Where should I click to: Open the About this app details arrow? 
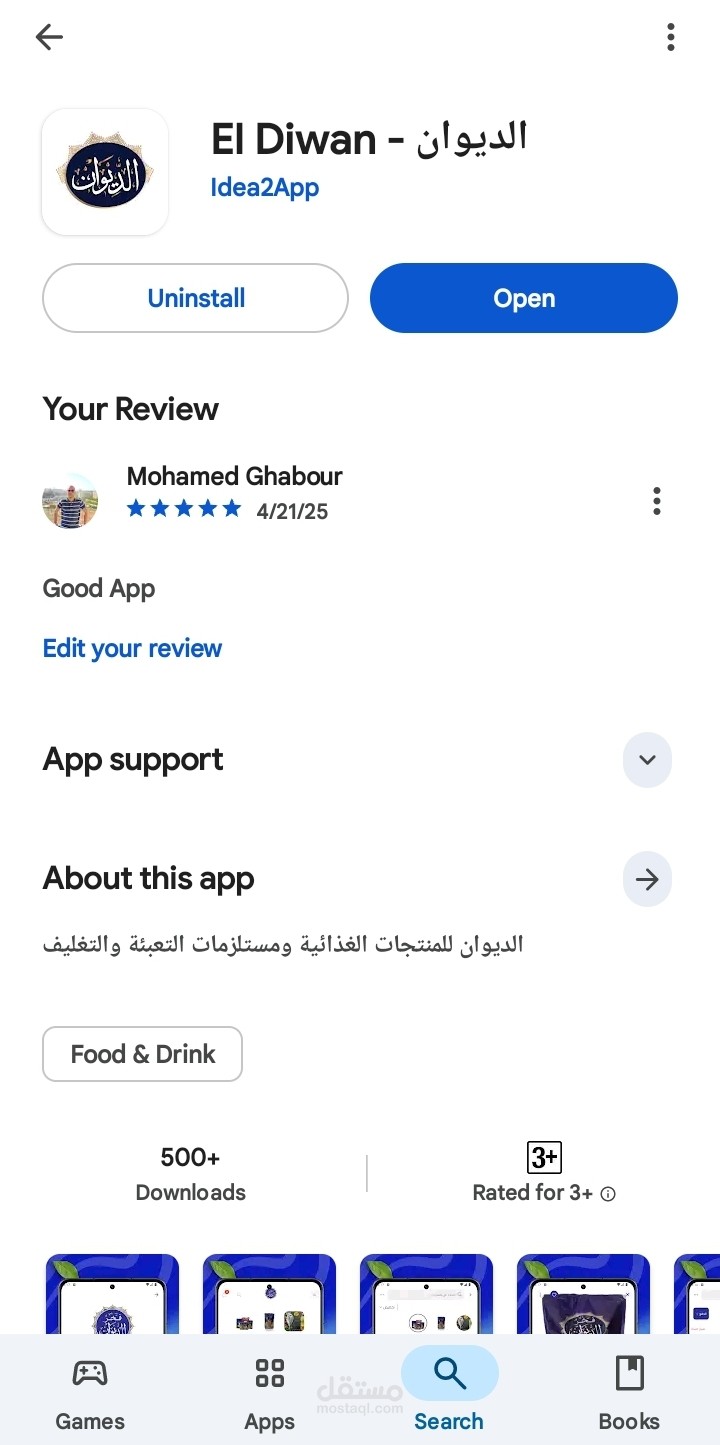[647, 879]
